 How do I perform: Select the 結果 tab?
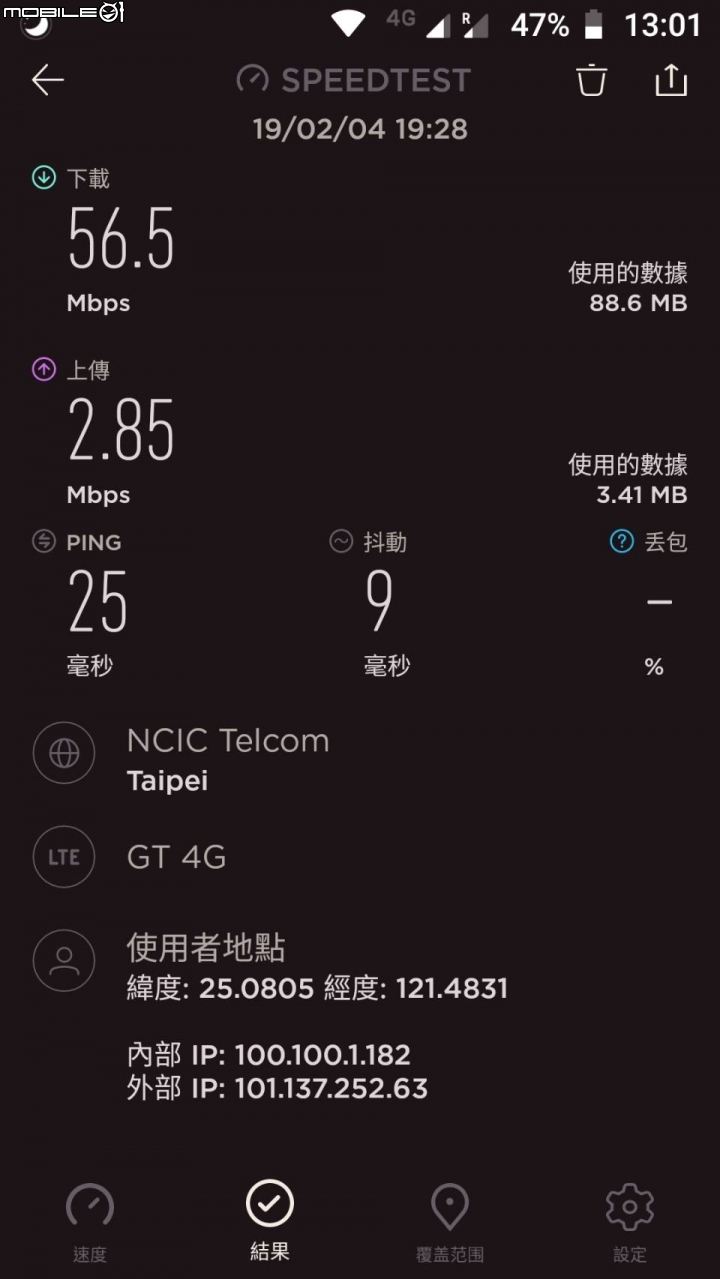pos(270,1222)
